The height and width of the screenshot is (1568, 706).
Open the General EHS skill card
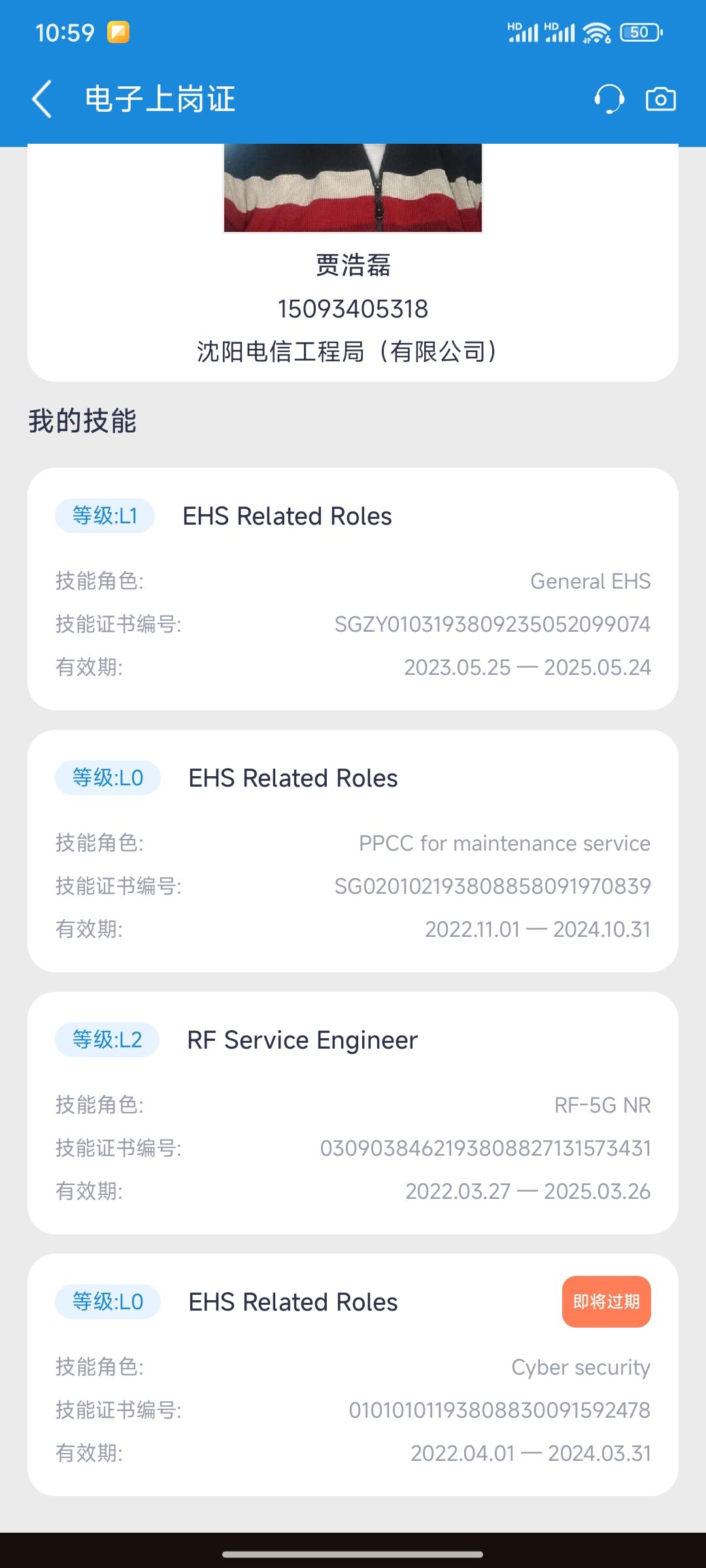tap(353, 589)
